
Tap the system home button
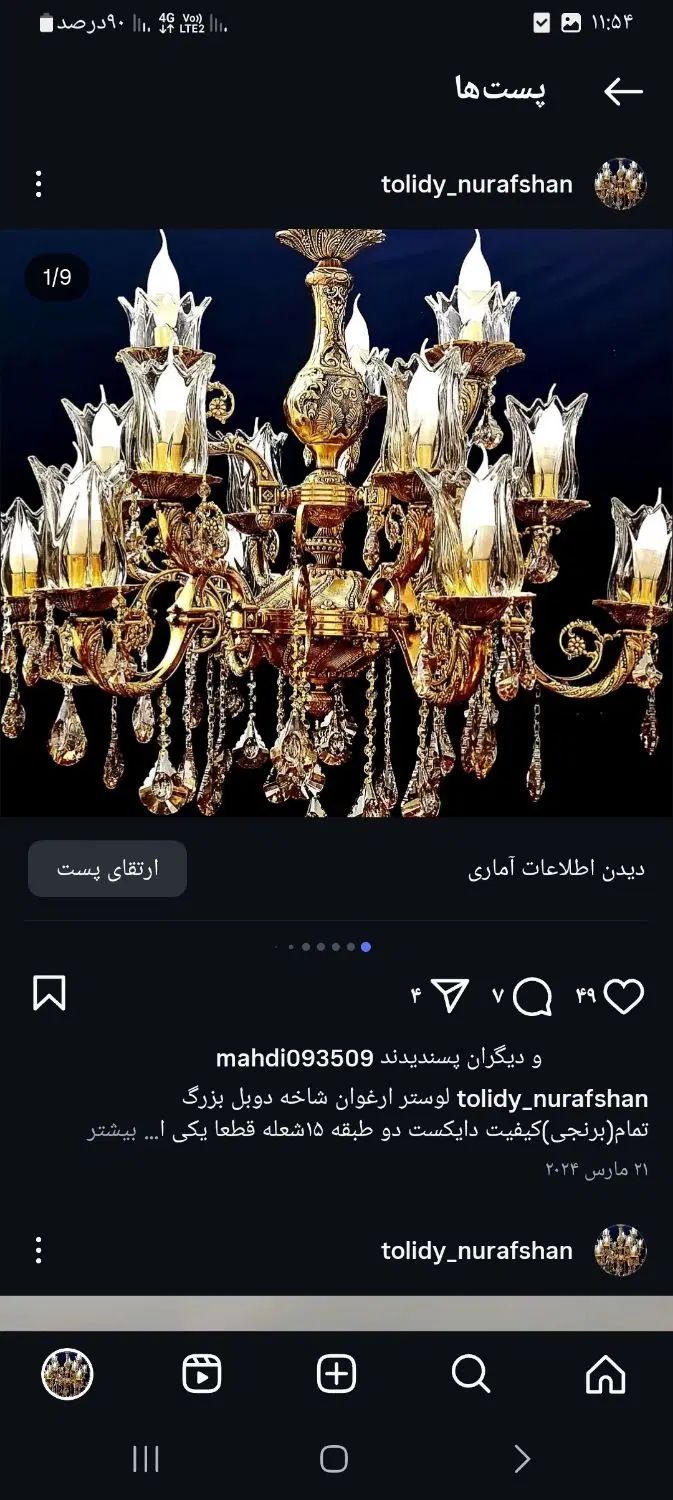tap(334, 1459)
